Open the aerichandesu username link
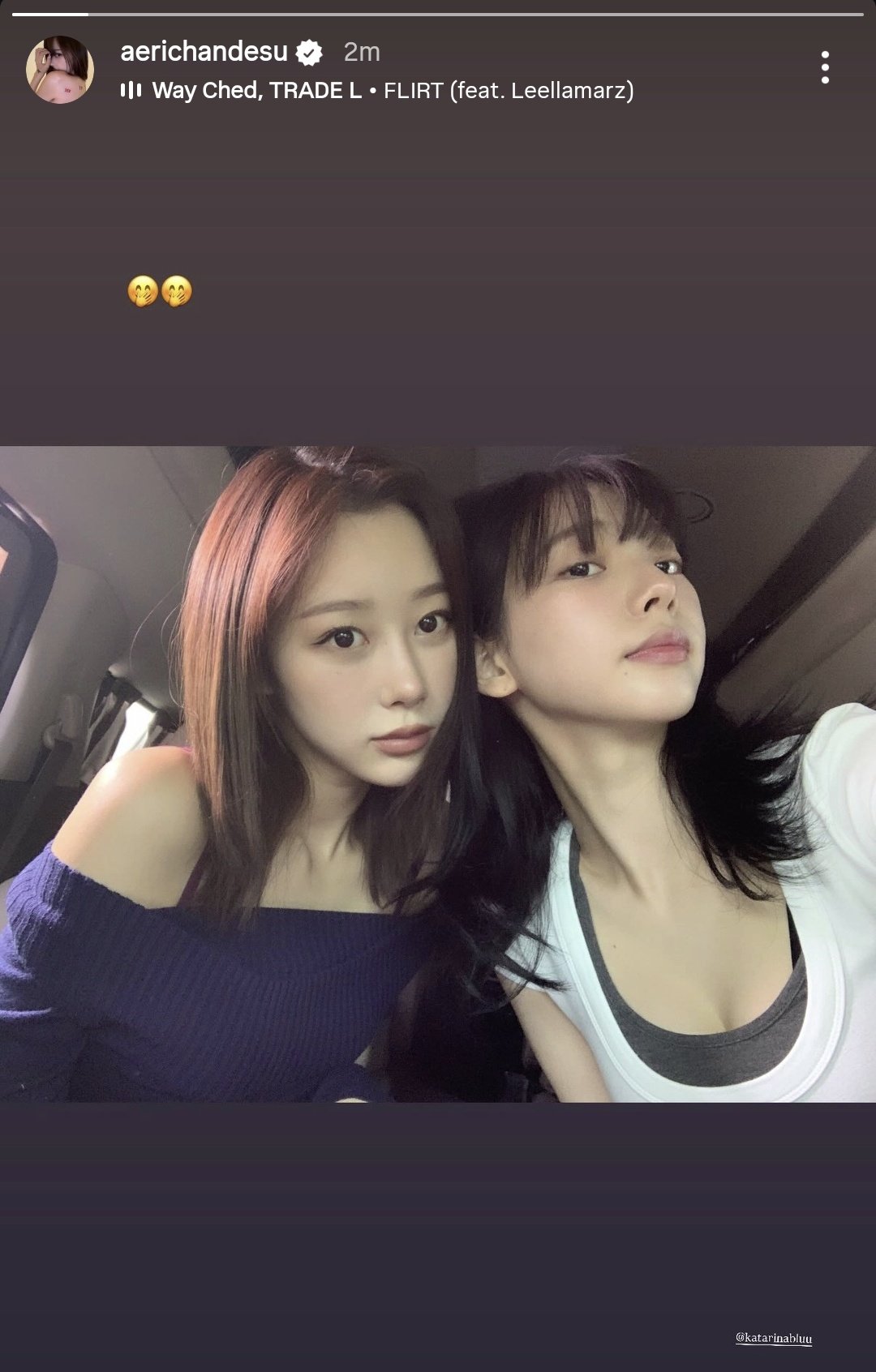Viewport: 876px width, 1372px height. click(204, 52)
